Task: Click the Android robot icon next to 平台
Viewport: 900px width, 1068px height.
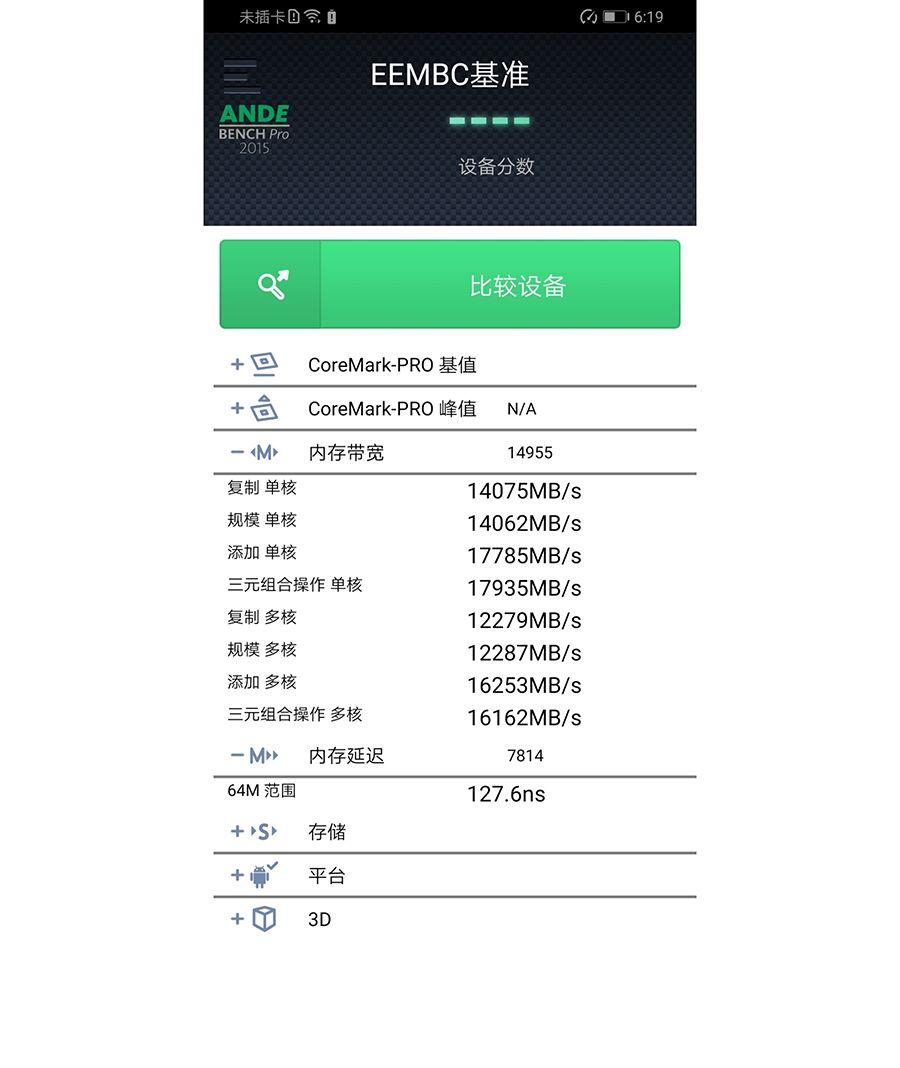Action: tap(264, 875)
